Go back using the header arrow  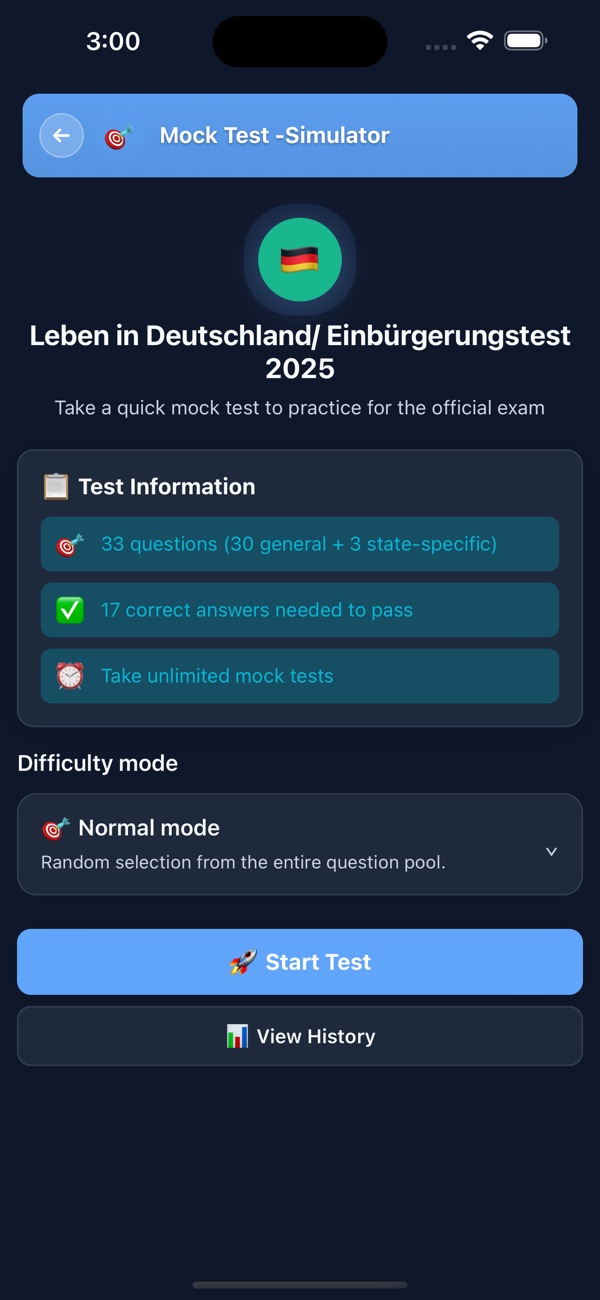pyautogui.click(x=61, y=135)
